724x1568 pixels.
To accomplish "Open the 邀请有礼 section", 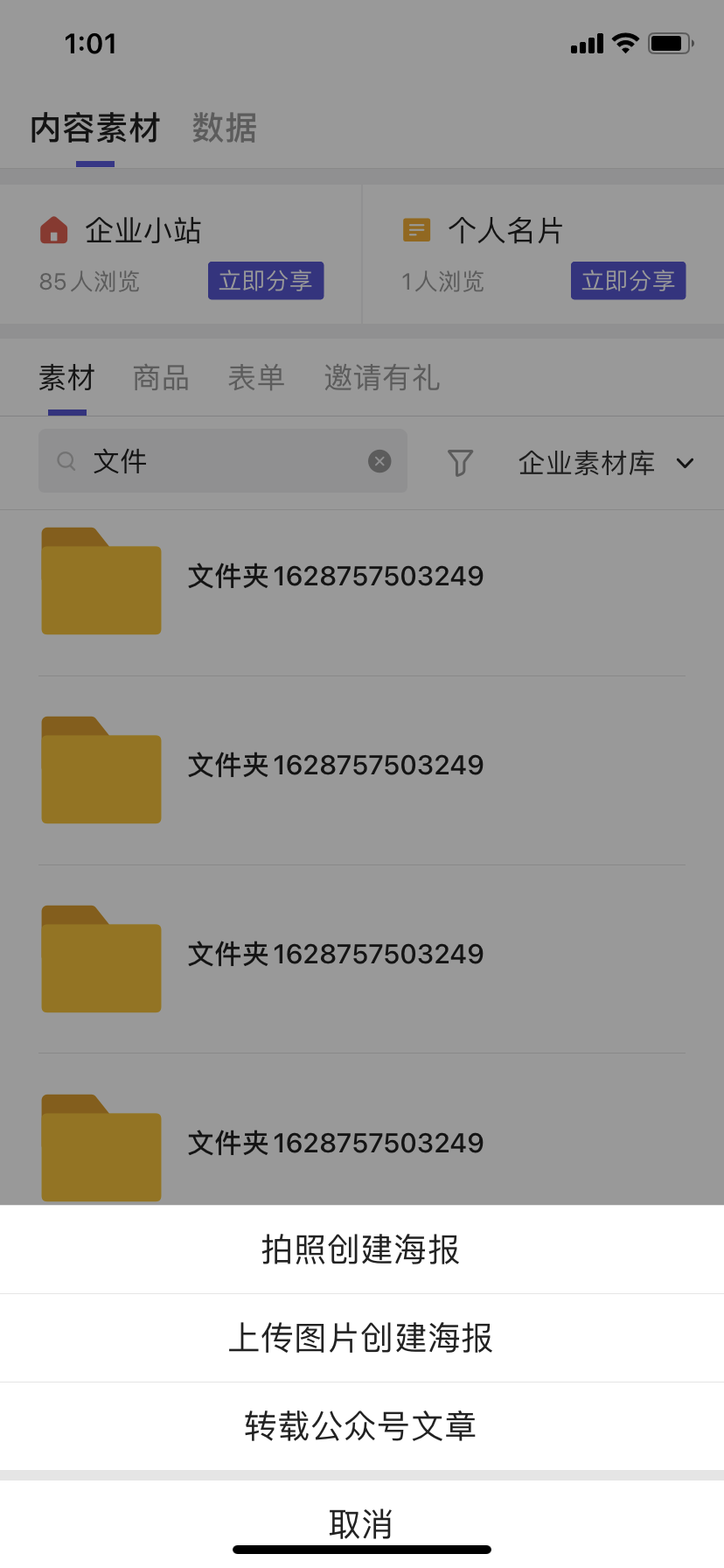I will tap(381, 378).
